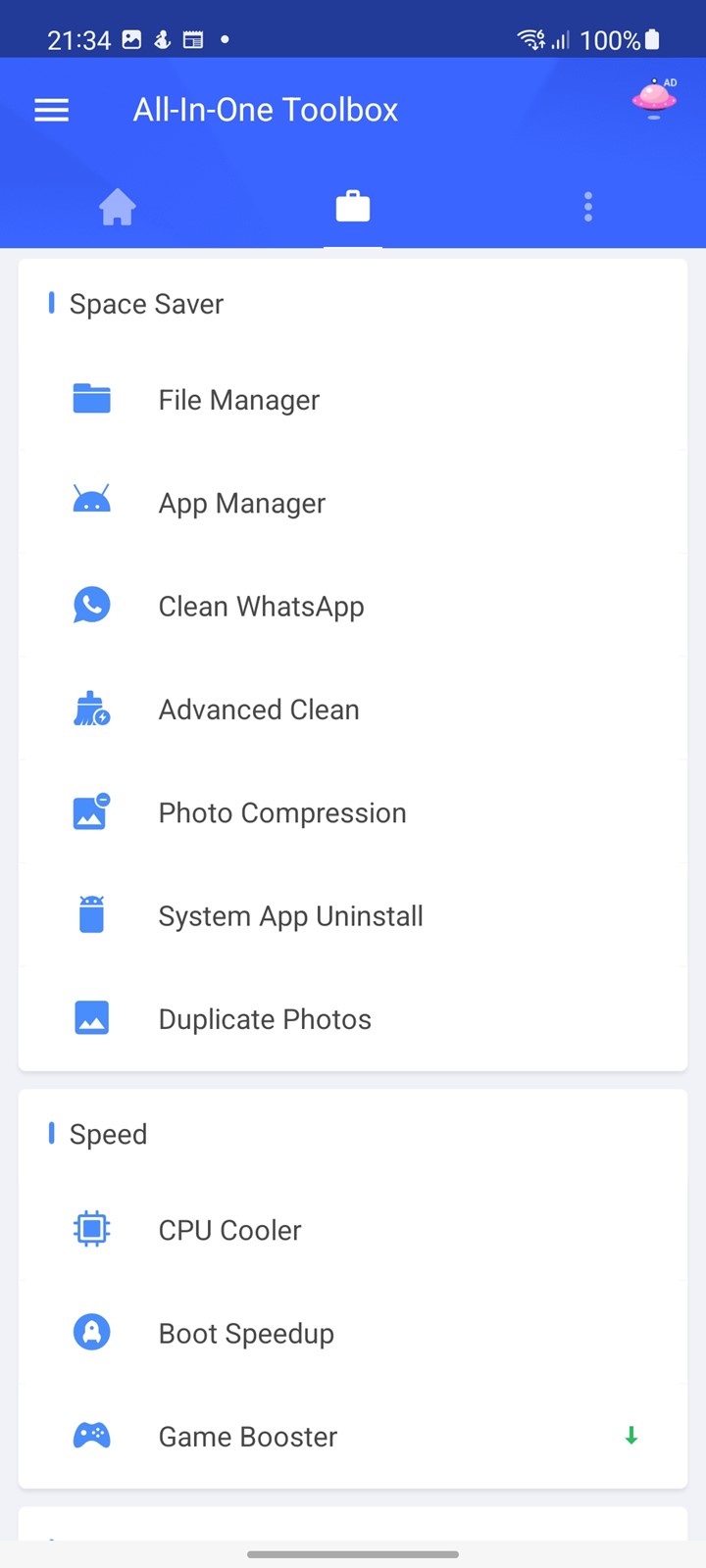Select the toolbox briefcase tab

tap(353, 207)
